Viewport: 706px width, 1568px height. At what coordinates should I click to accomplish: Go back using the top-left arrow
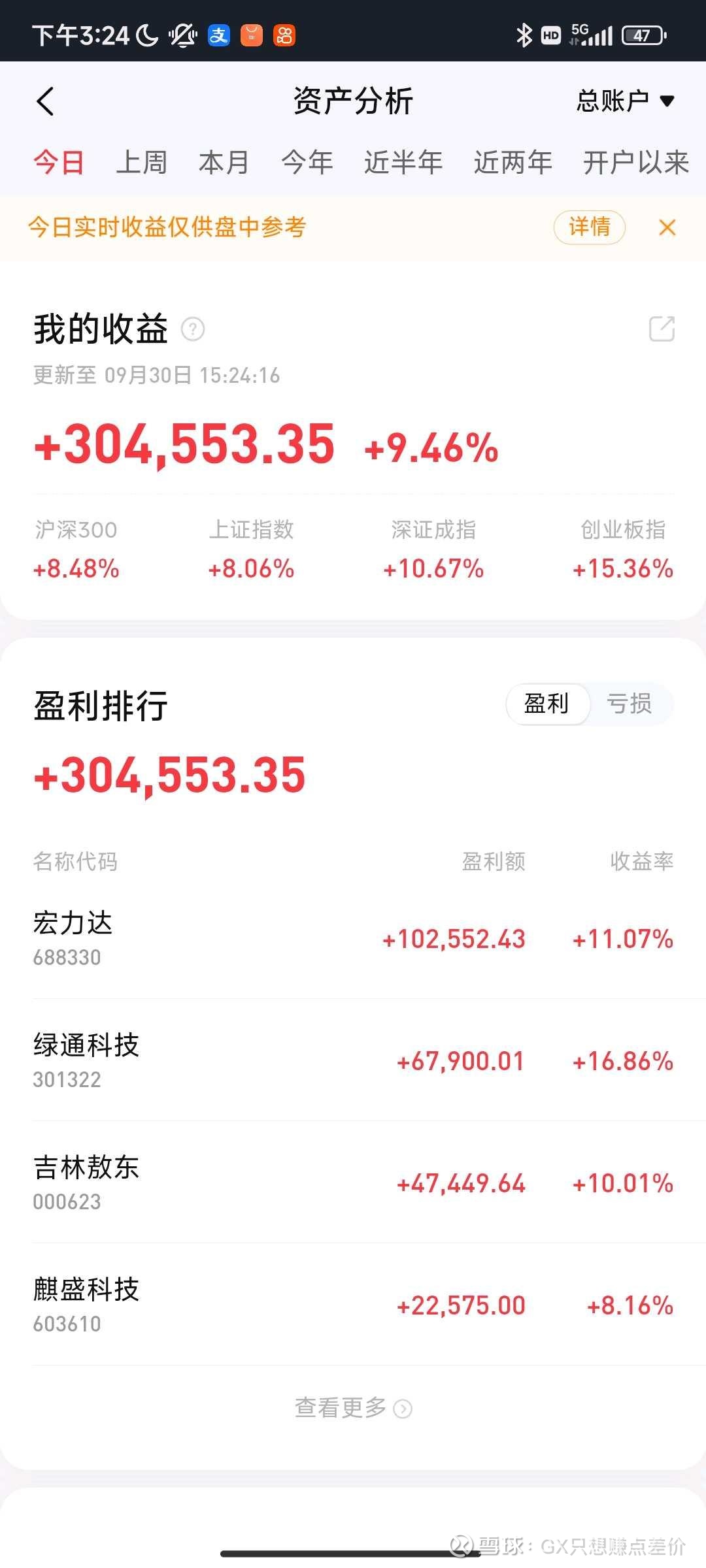click(45, 101)
